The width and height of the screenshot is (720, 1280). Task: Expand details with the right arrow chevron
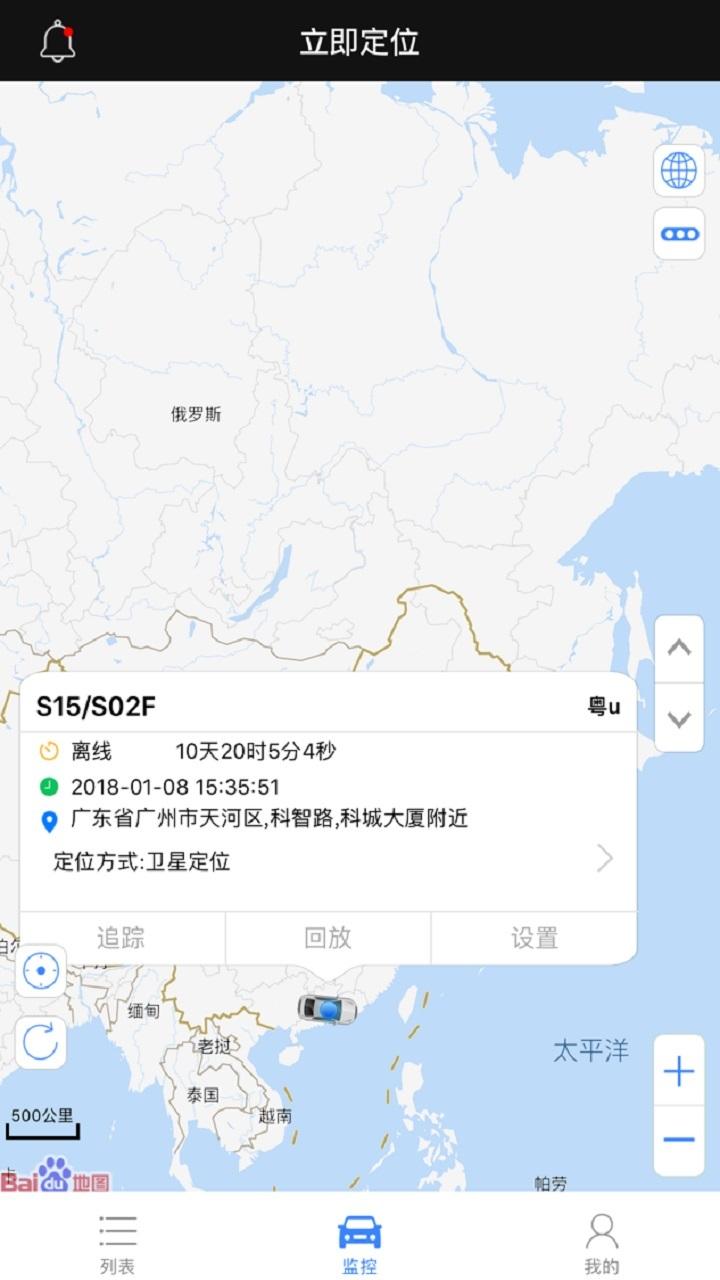(604, 858)
